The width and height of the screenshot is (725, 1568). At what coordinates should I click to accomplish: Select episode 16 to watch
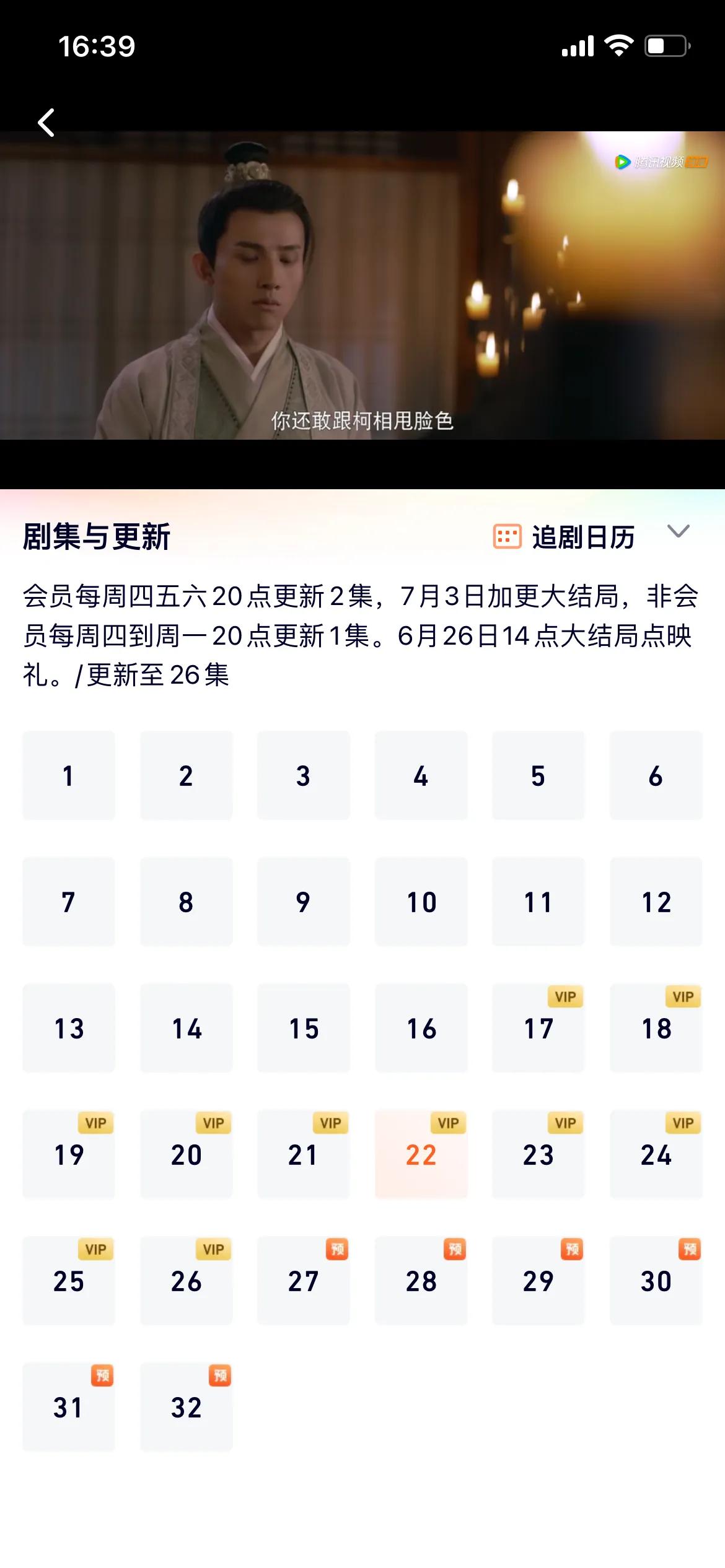tap(421, 1028)
